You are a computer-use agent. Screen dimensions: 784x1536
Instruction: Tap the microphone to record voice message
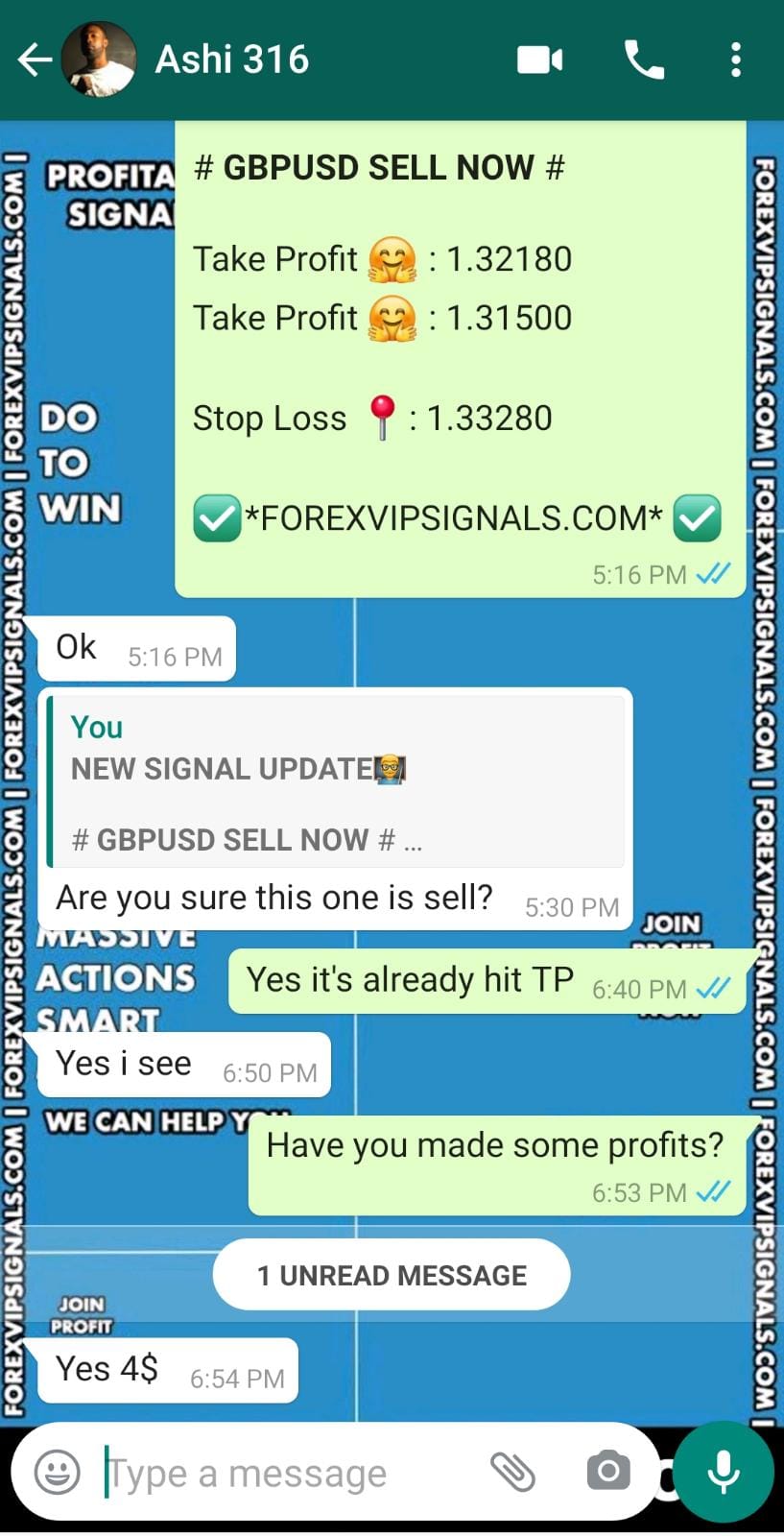tap(723, 1472)
